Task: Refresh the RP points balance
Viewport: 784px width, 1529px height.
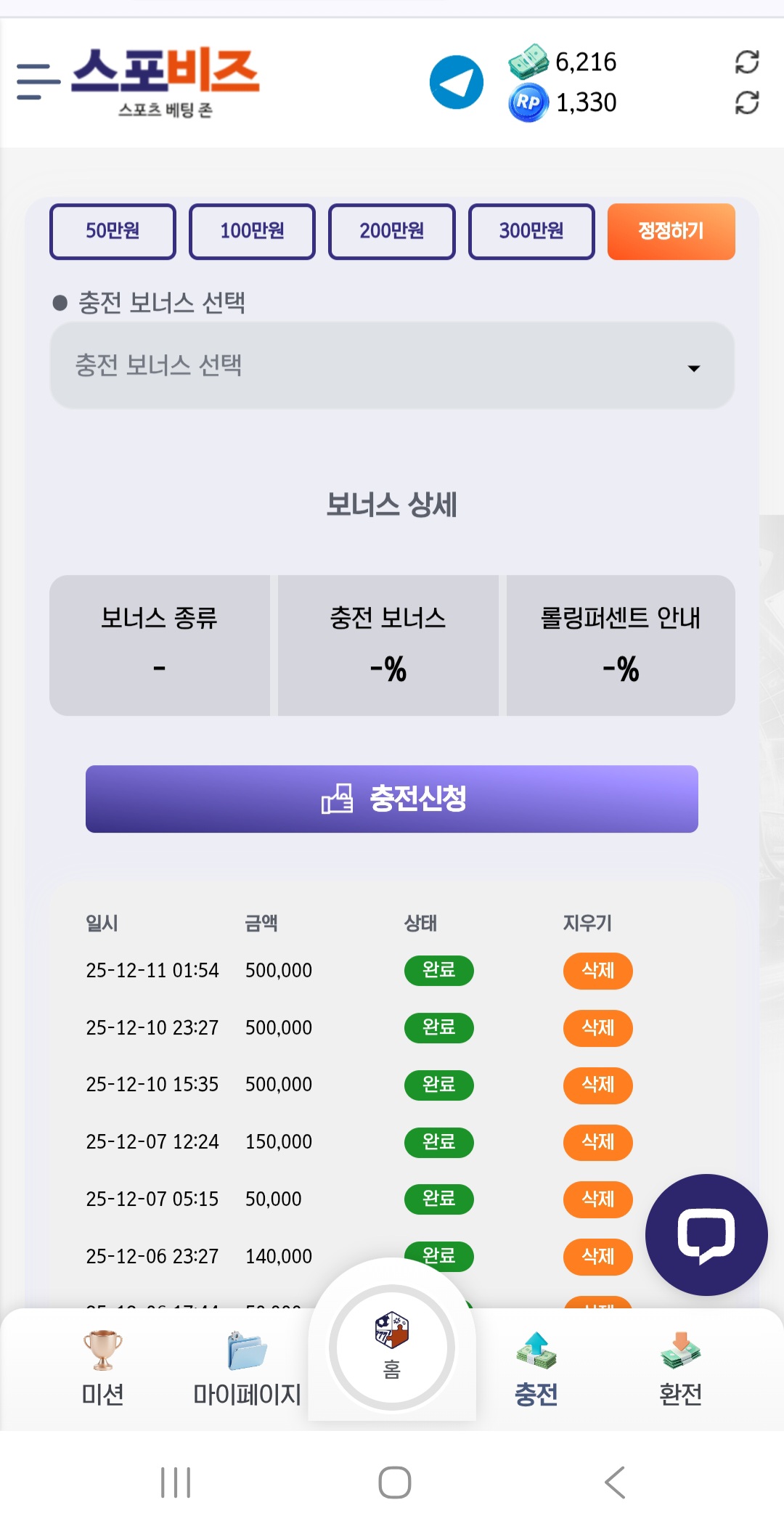Action: tap(746, 103)
